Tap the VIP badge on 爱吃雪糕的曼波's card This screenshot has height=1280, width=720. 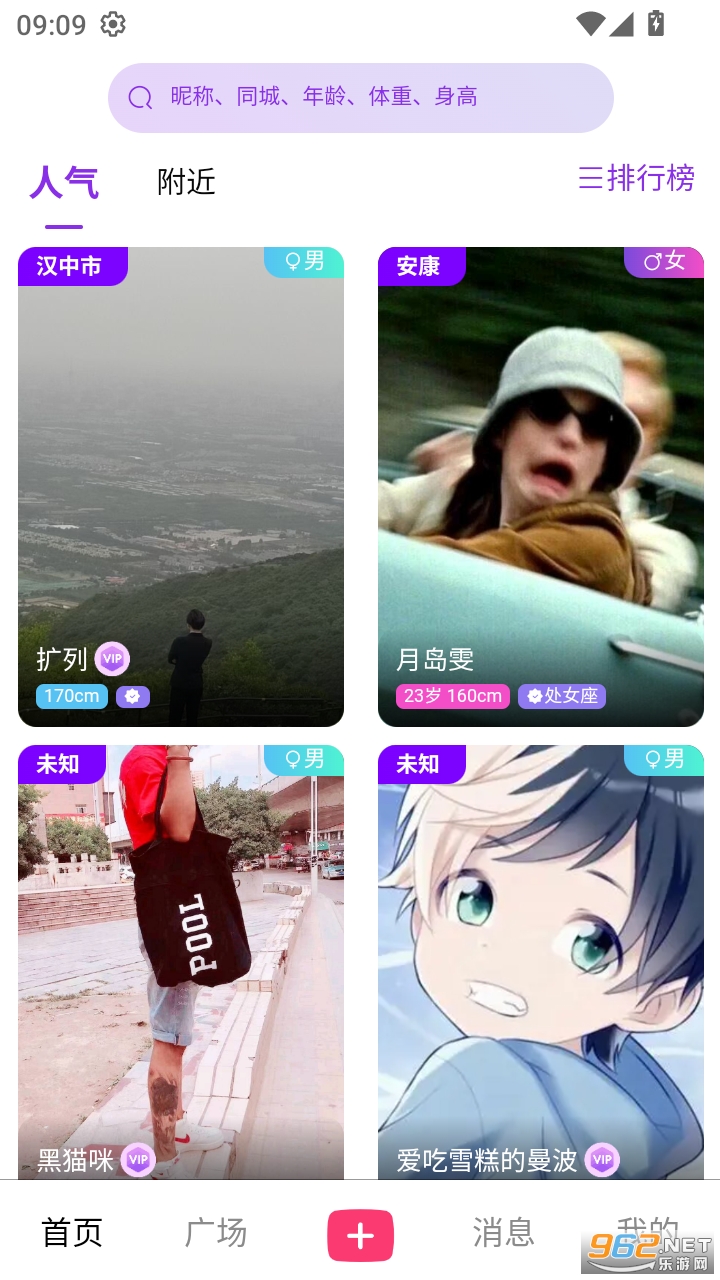(x=601, y=1159)
